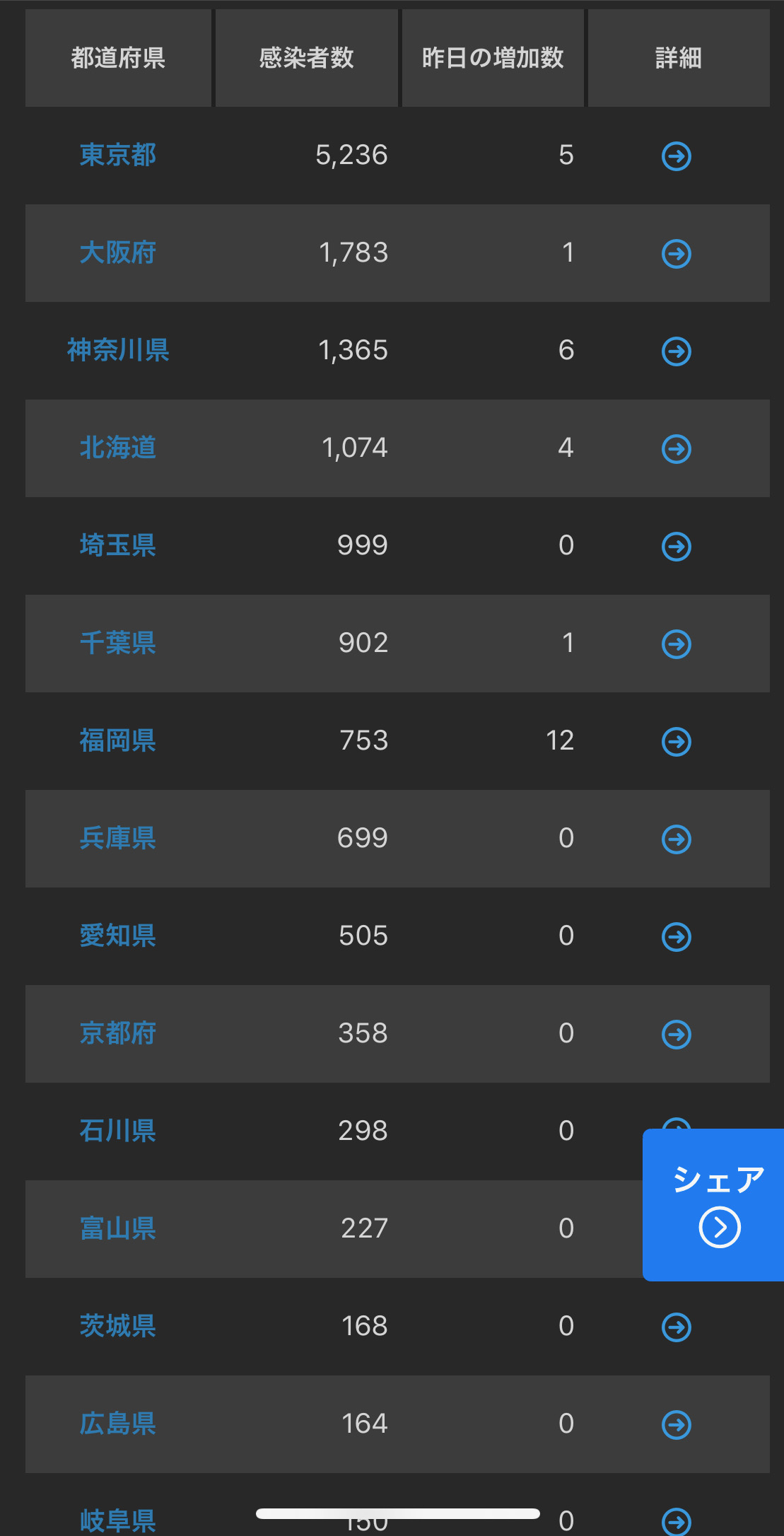Tap the detail arrow for 茨城県
This screenshot has height=1536, width=784.
click(x=677, y=1327)
